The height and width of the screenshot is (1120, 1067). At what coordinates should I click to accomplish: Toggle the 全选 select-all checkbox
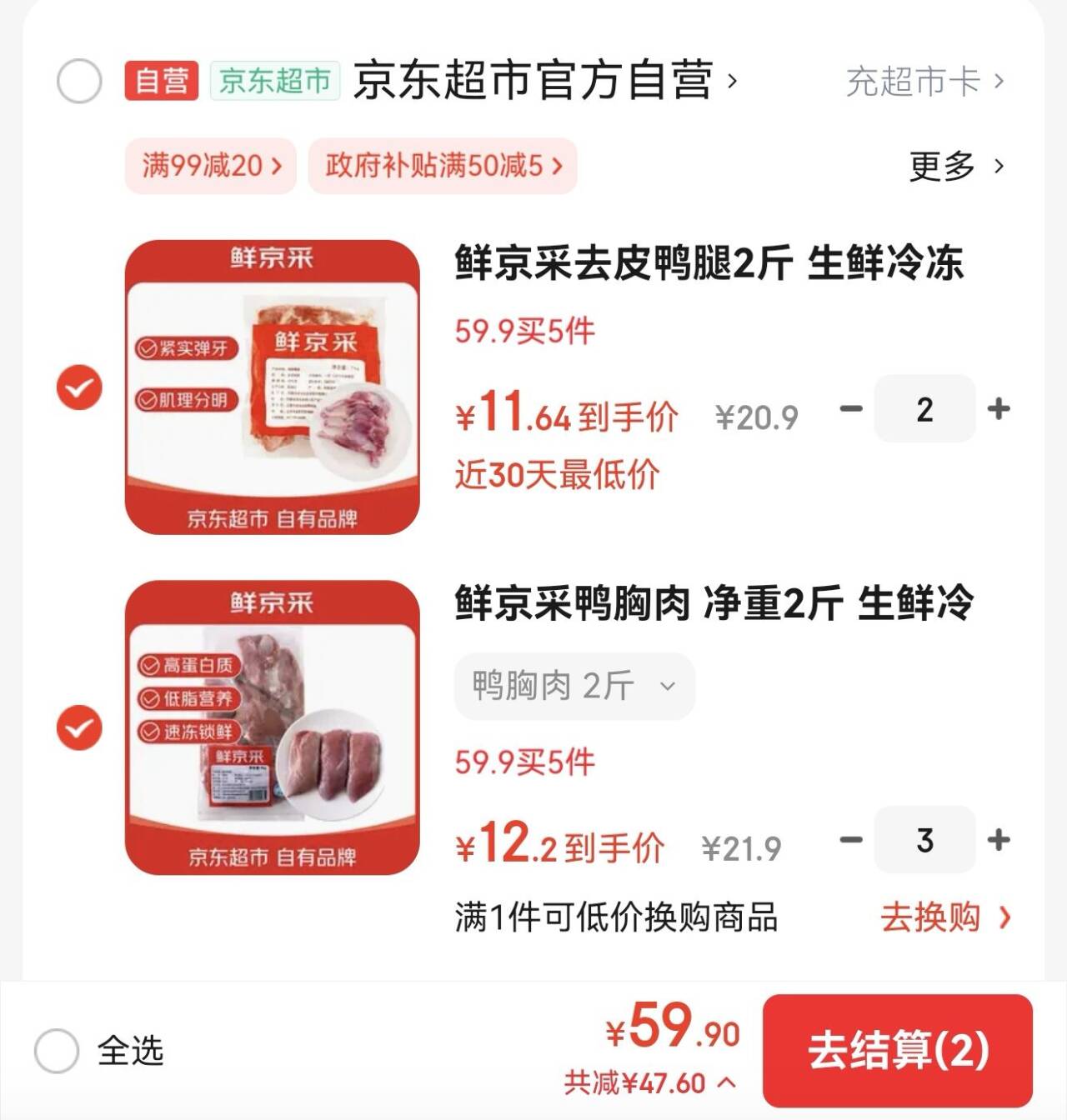click(x=57, y=1050)
